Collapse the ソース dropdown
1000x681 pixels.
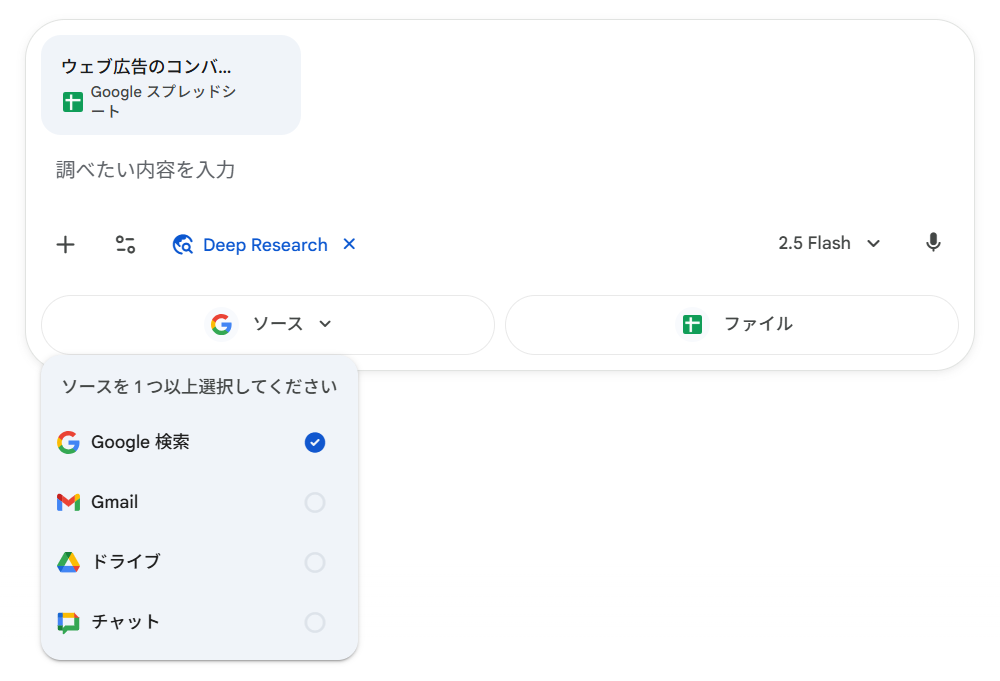click(x=268, y=324)
